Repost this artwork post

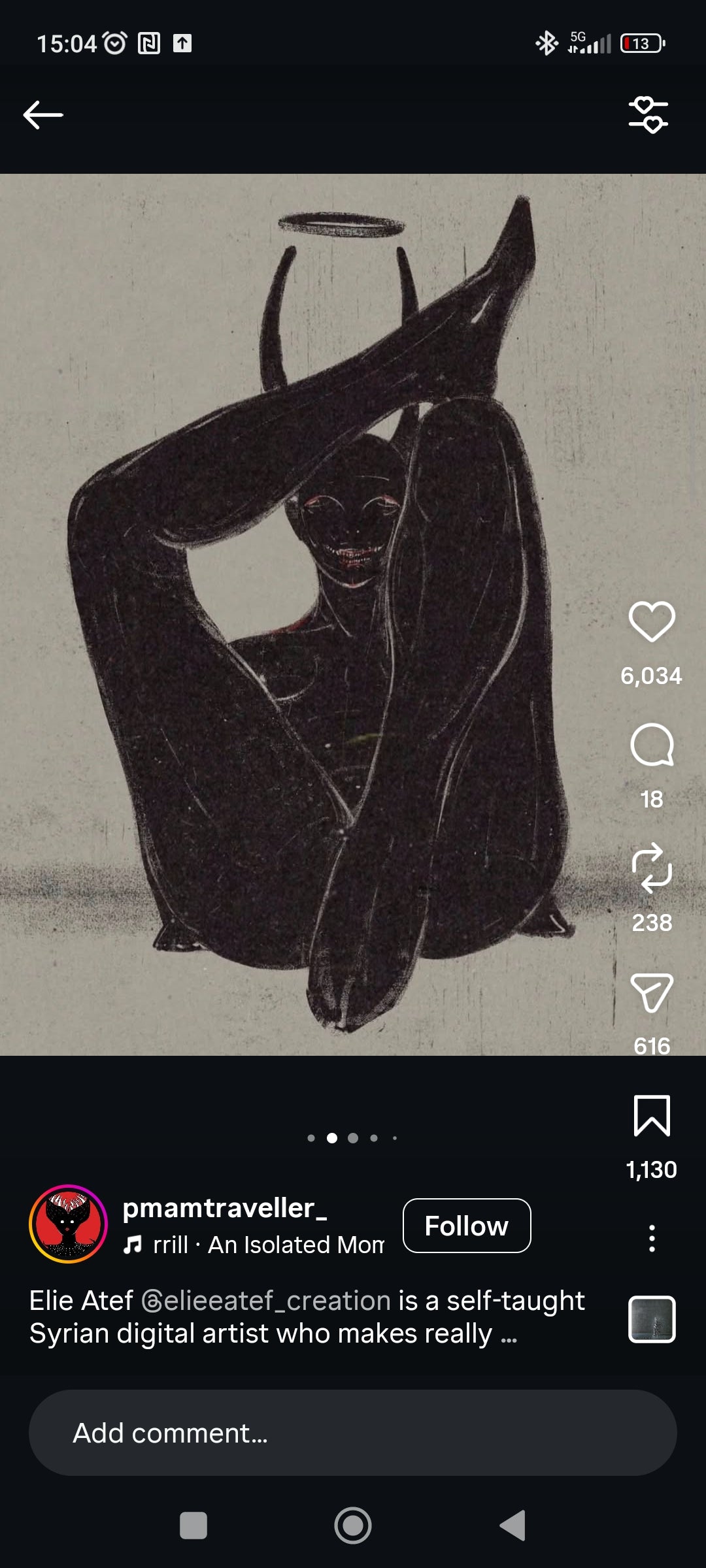652,868
